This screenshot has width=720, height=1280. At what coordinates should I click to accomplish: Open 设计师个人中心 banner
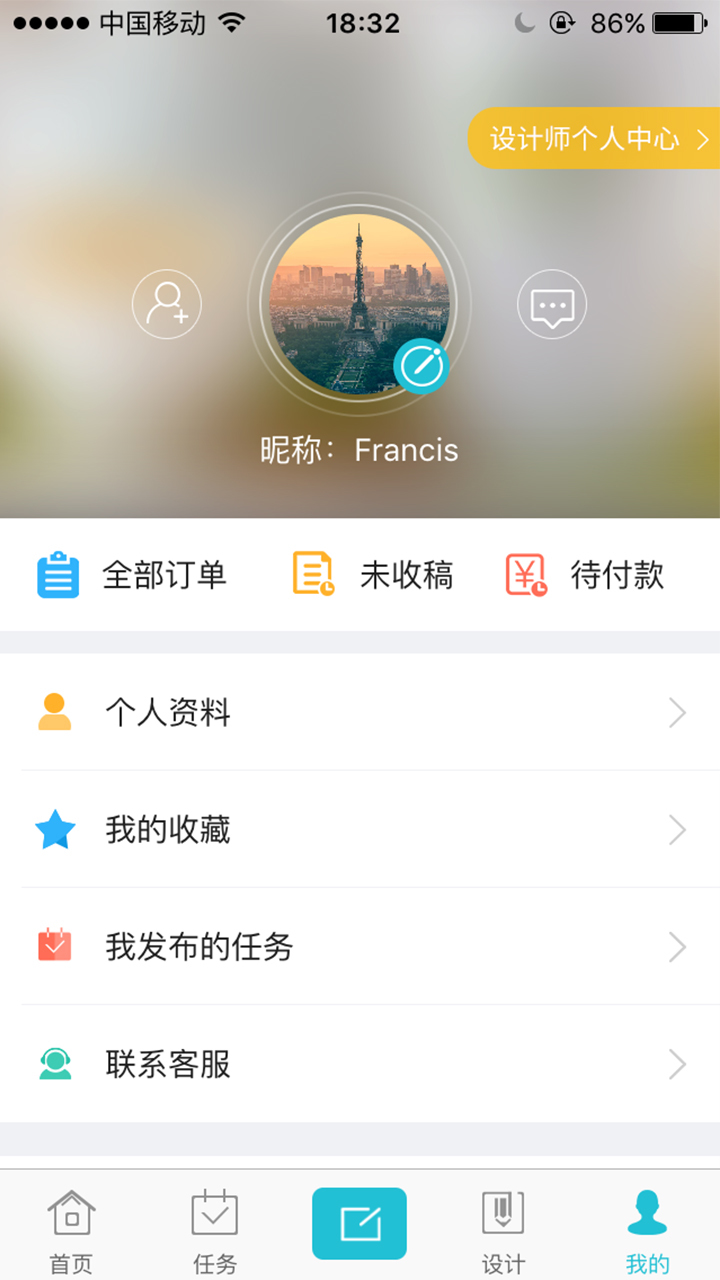click(596, 139)
